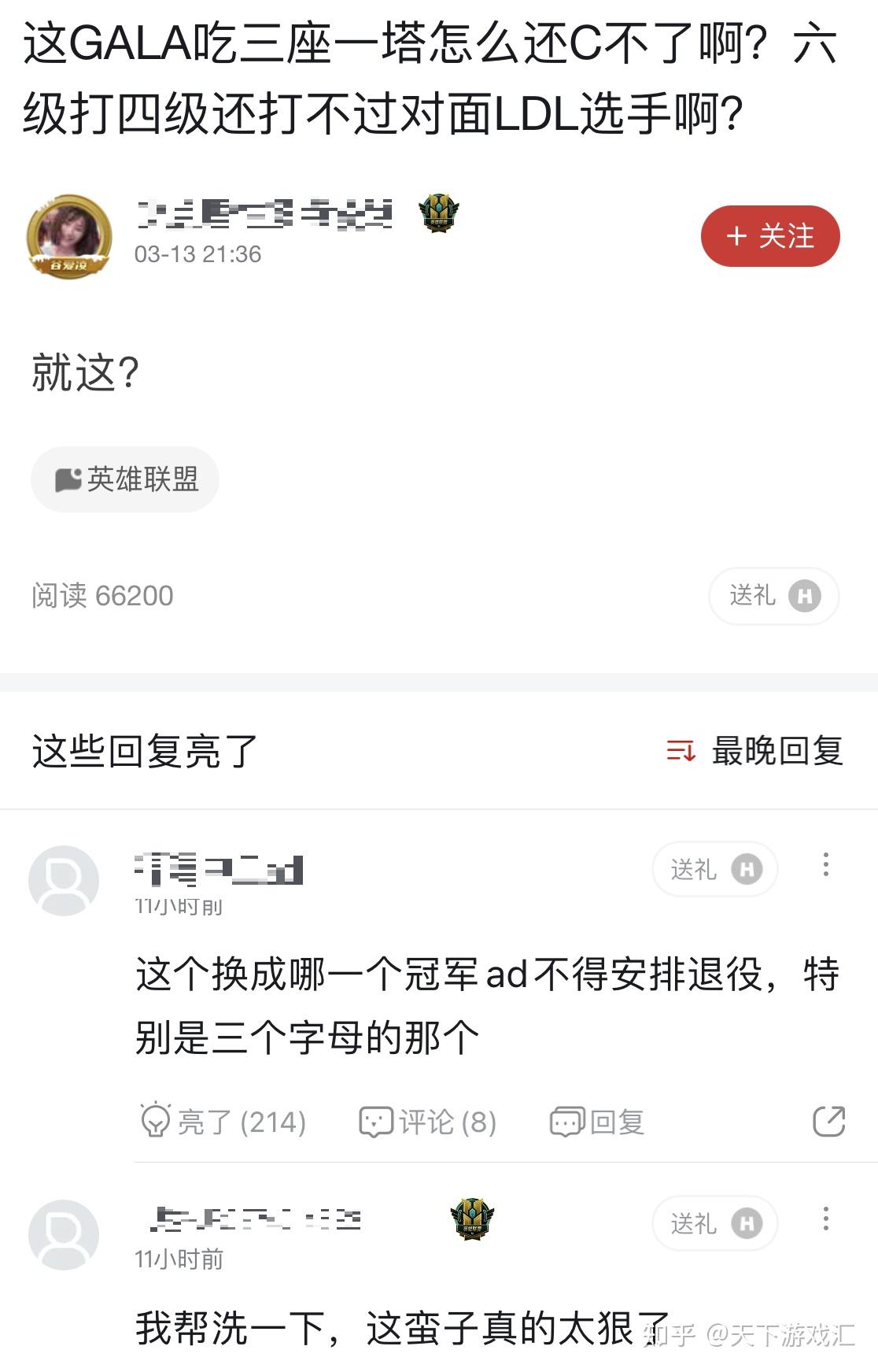Open the three-dot menu on the first comment
Viewport: 878px width, 1372px height.
point(826,864)
